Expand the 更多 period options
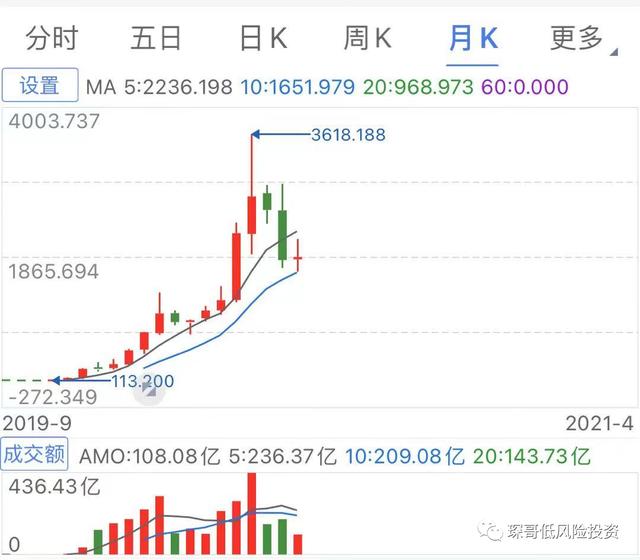This screenshot has width=640, height=560. [578, 38]
